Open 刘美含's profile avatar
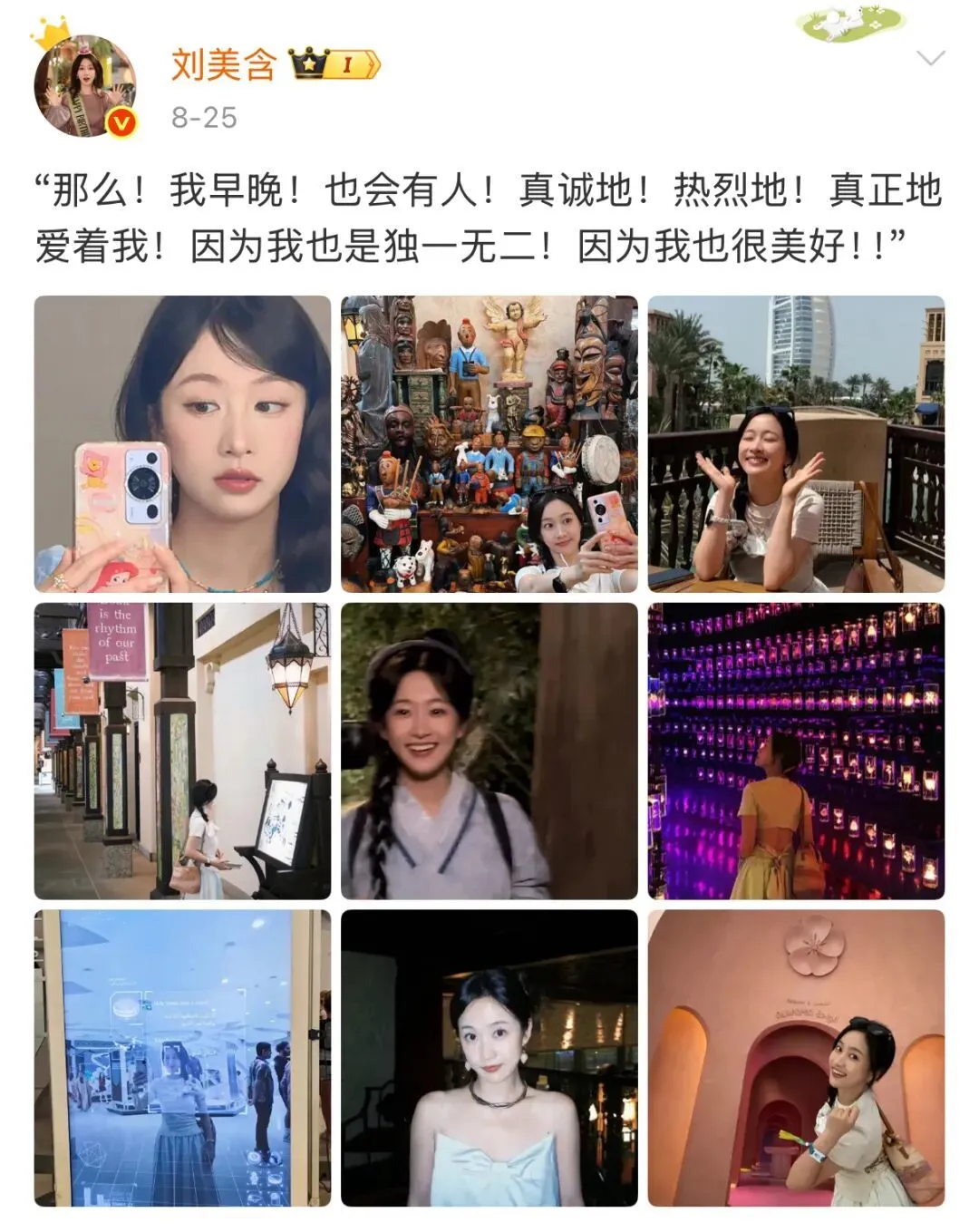The width and height of the screenshot is (979, 1232). coord(84,86)
